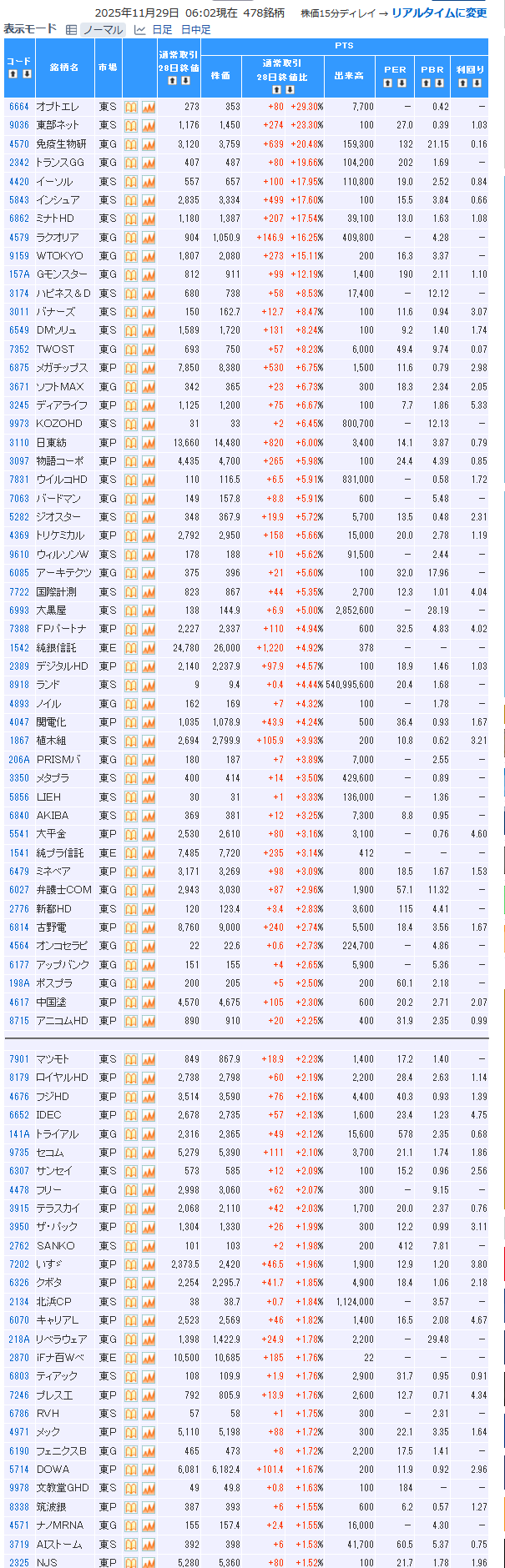Open stock code 4579 ラクオリア
This screenshot has height=1568, width=505.
pos(18,238)
